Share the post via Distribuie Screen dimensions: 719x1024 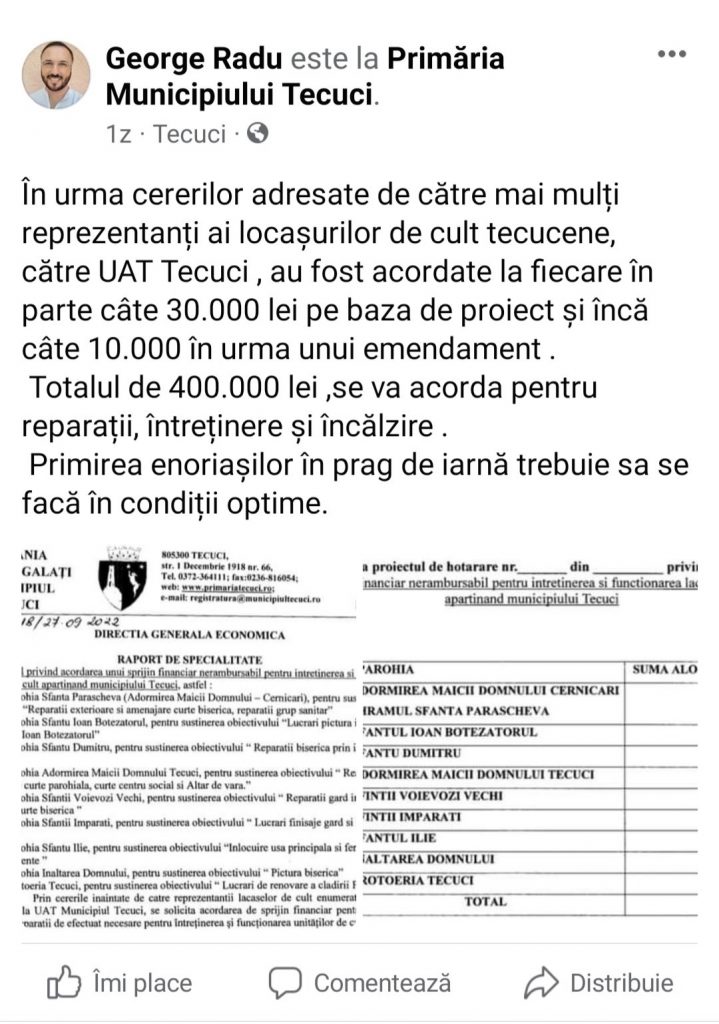pyautogui.click(x=598, y=983)
